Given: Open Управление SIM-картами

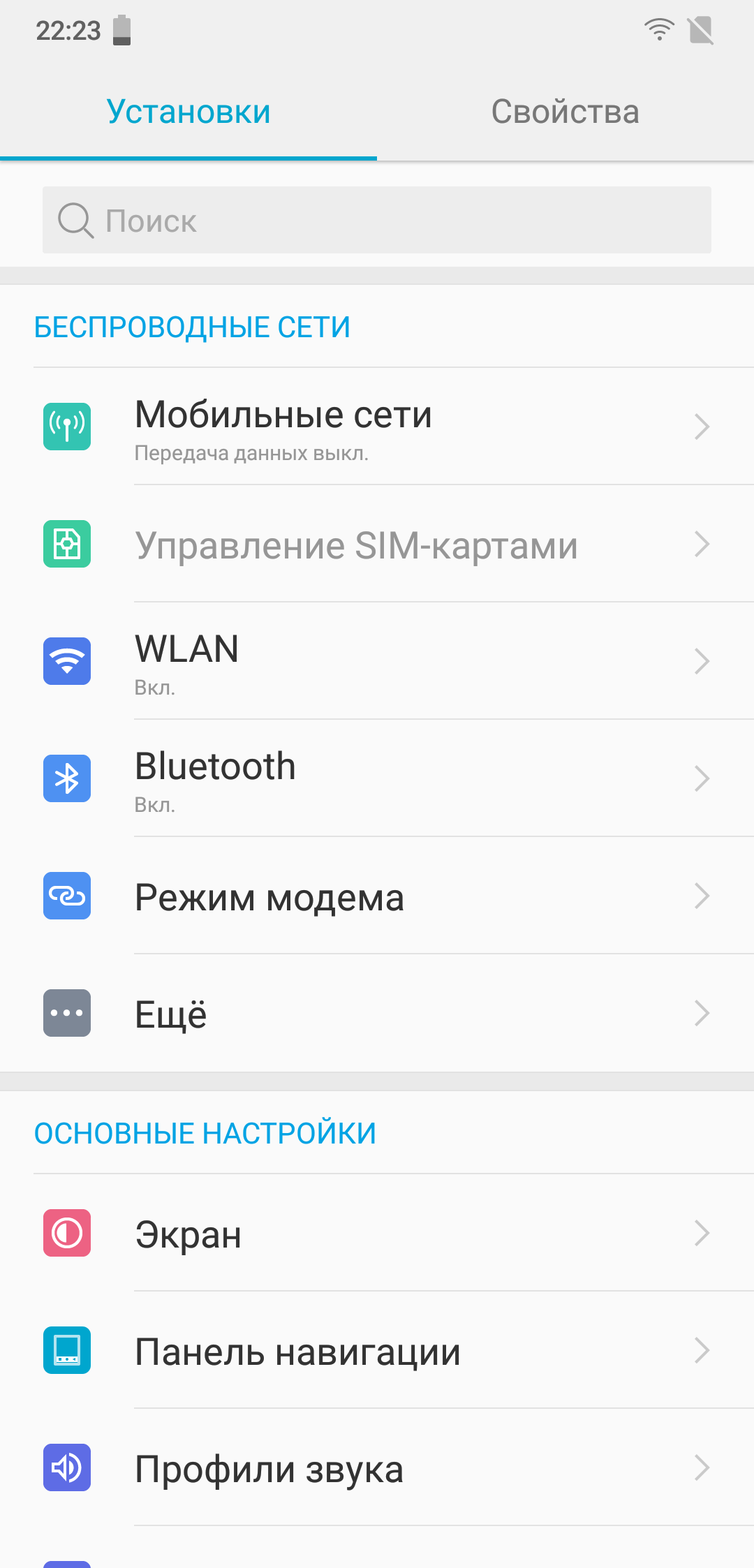Looking at the screenshot, I should click(377, 544).
